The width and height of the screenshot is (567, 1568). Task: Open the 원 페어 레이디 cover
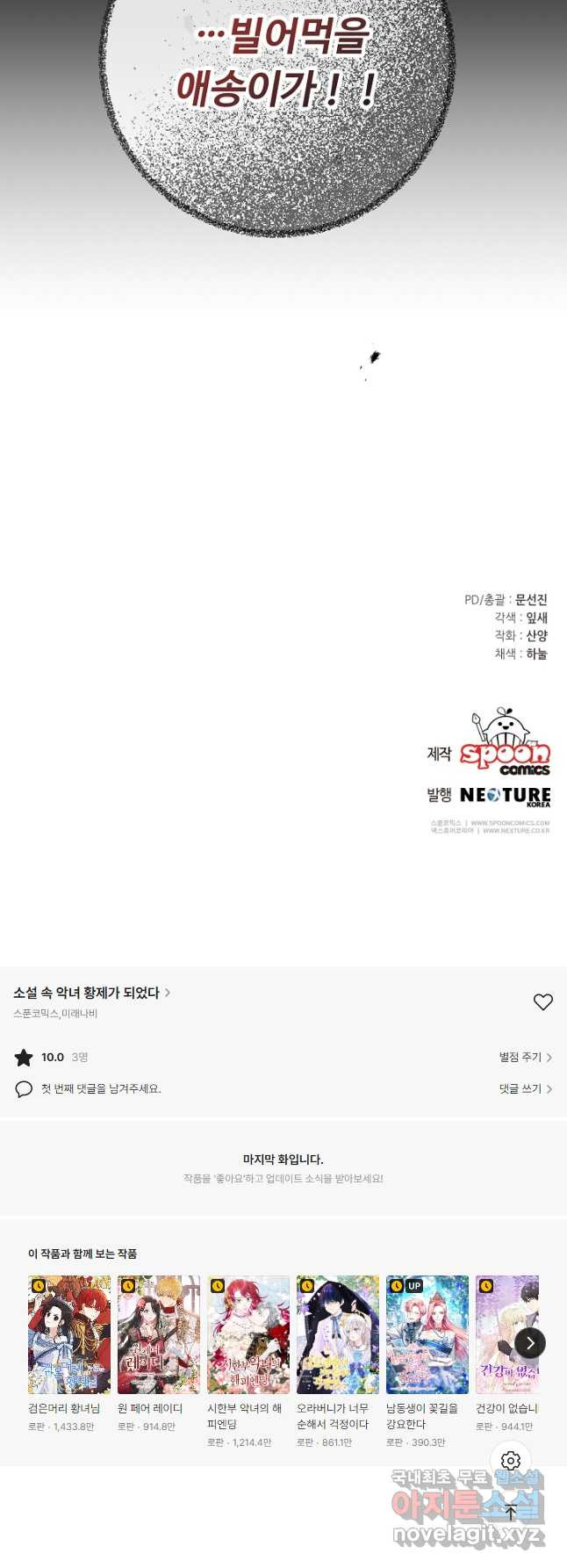click(x=159, y=1334)
